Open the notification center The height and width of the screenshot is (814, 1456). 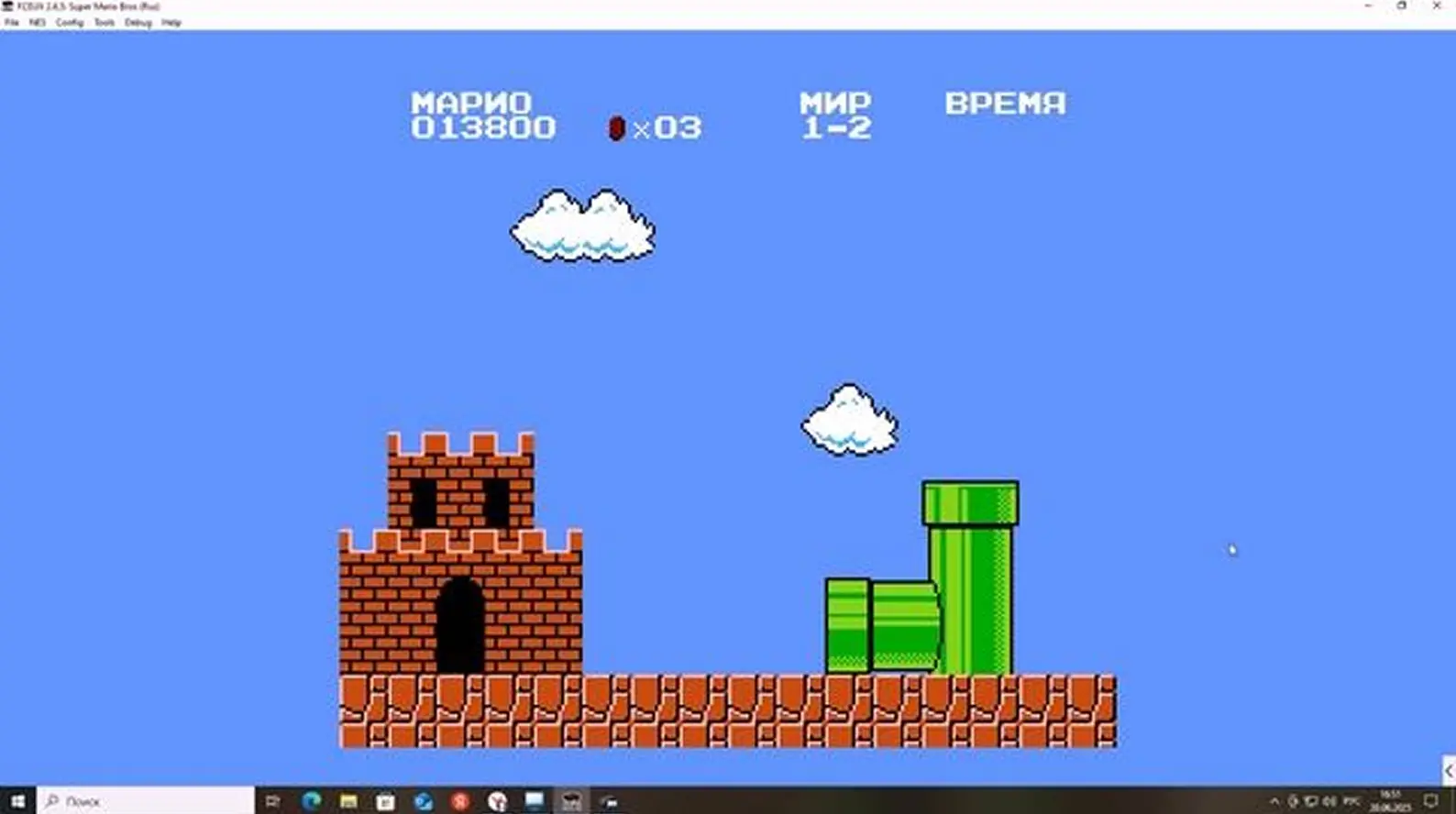(x=1431, y=801)
